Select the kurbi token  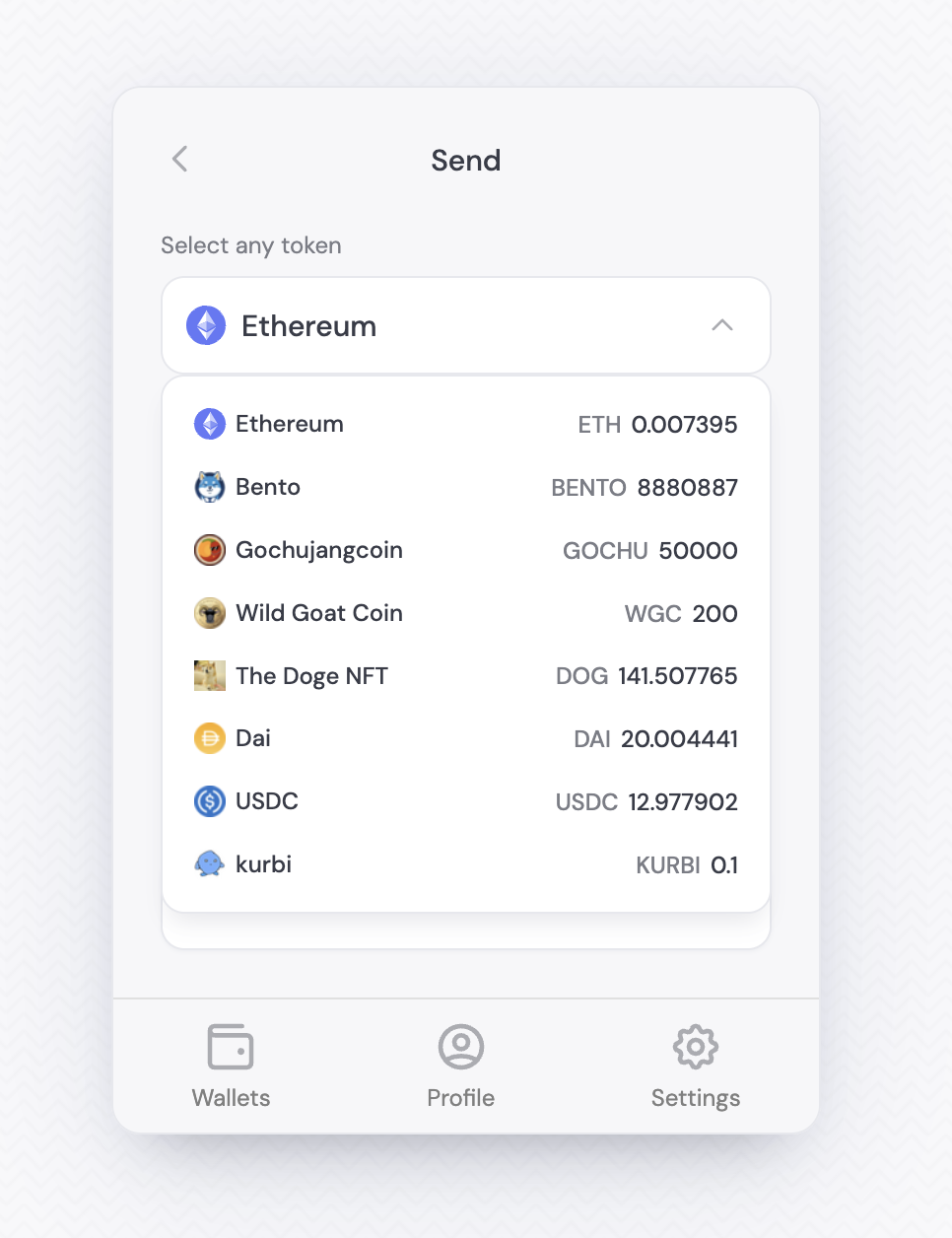pyautogui.click(x=465, y=864)
